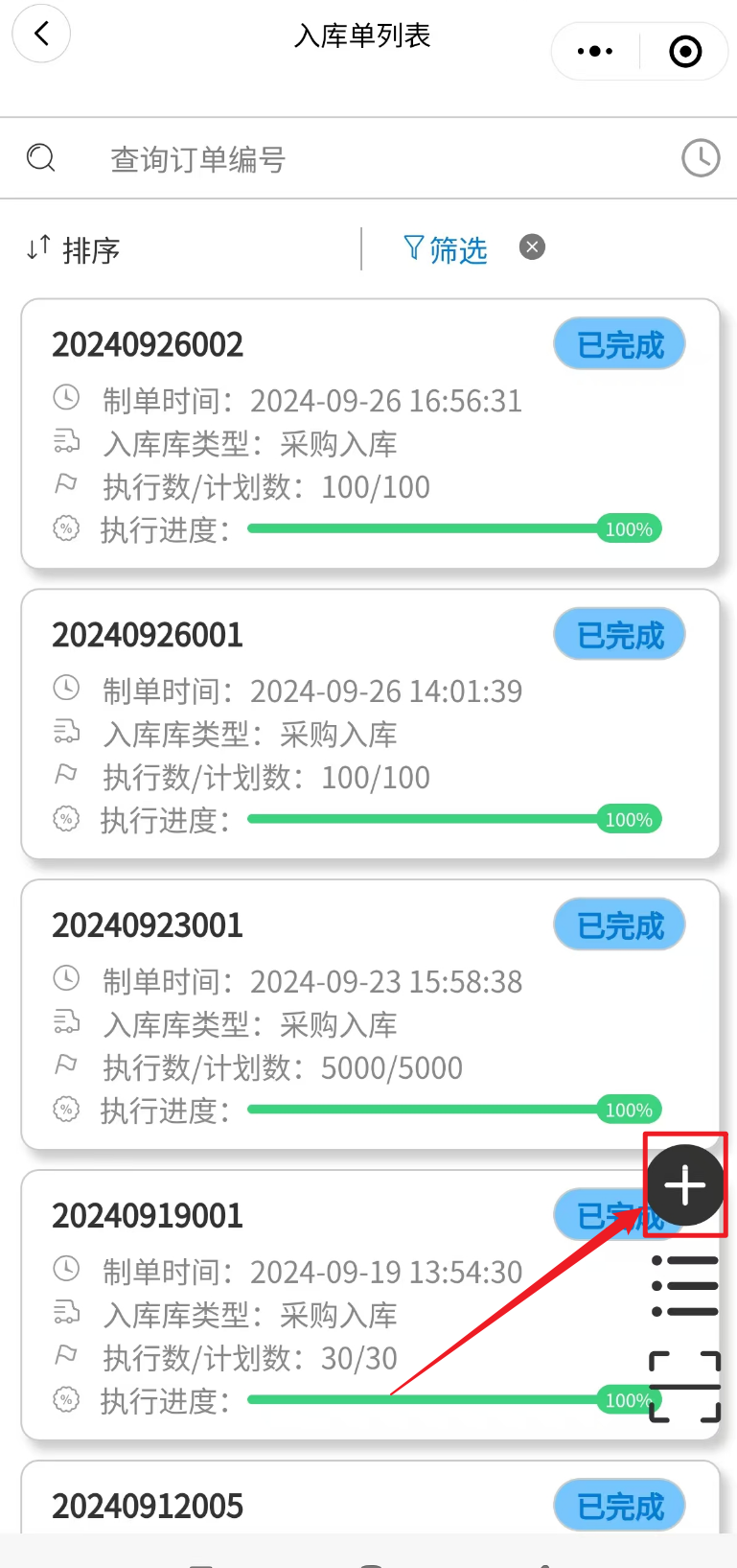Close the mini program with the circle button

coord(685,51)
